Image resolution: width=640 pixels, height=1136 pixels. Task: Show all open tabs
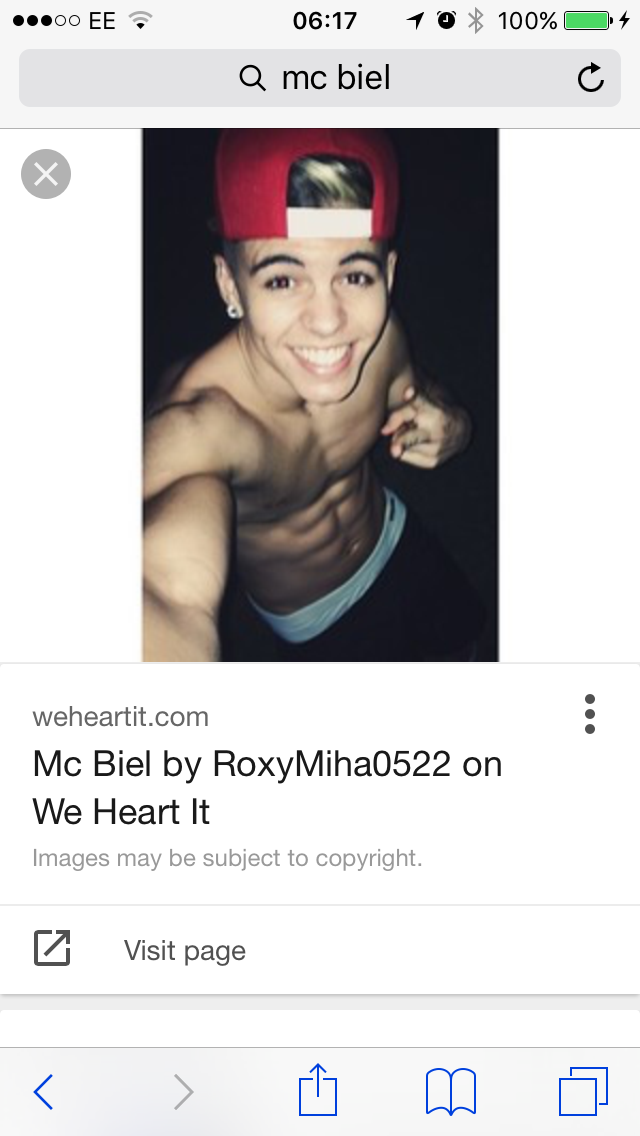[583, 1091]
